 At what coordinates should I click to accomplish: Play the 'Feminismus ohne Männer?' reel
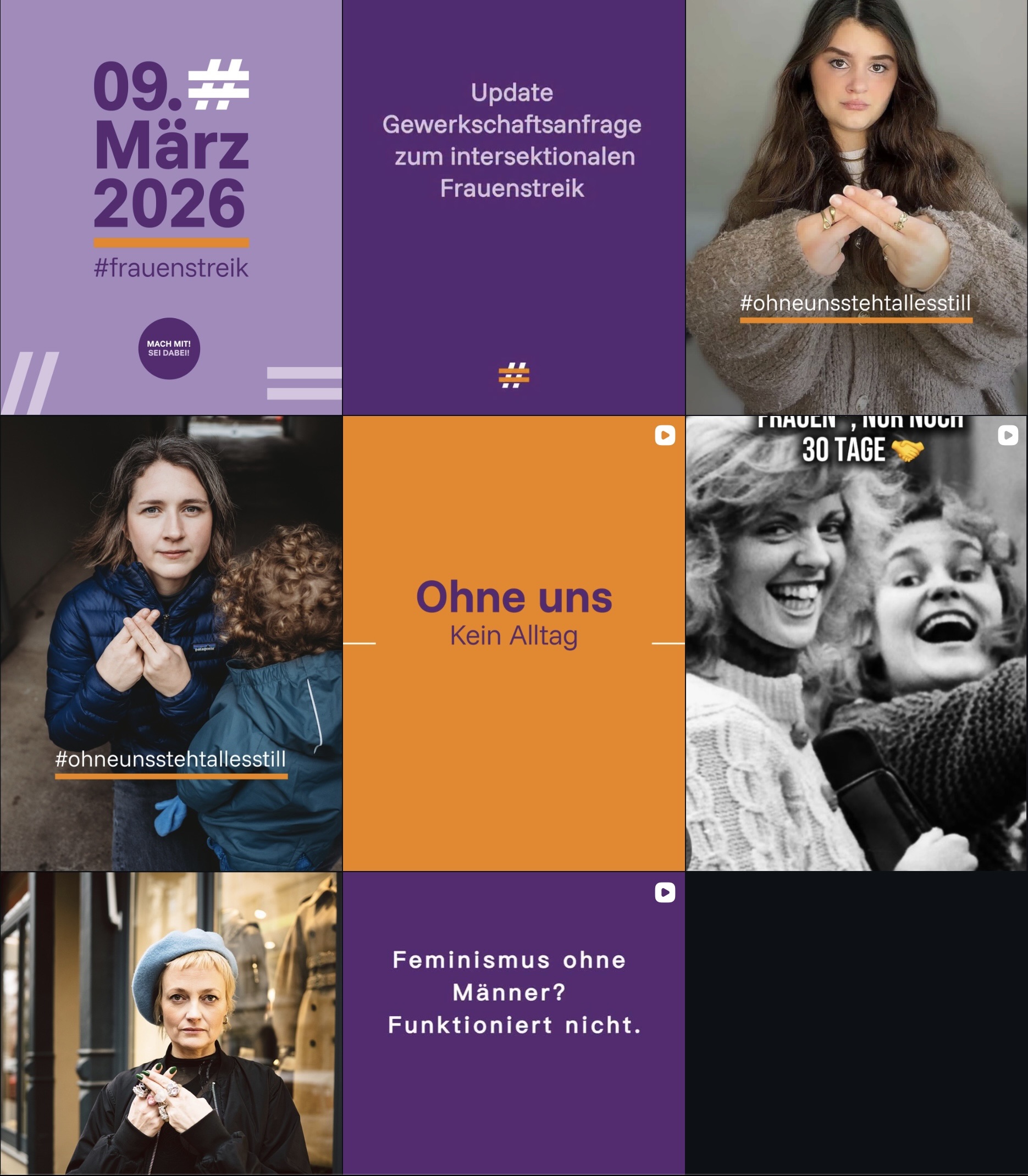point(513,1023)
